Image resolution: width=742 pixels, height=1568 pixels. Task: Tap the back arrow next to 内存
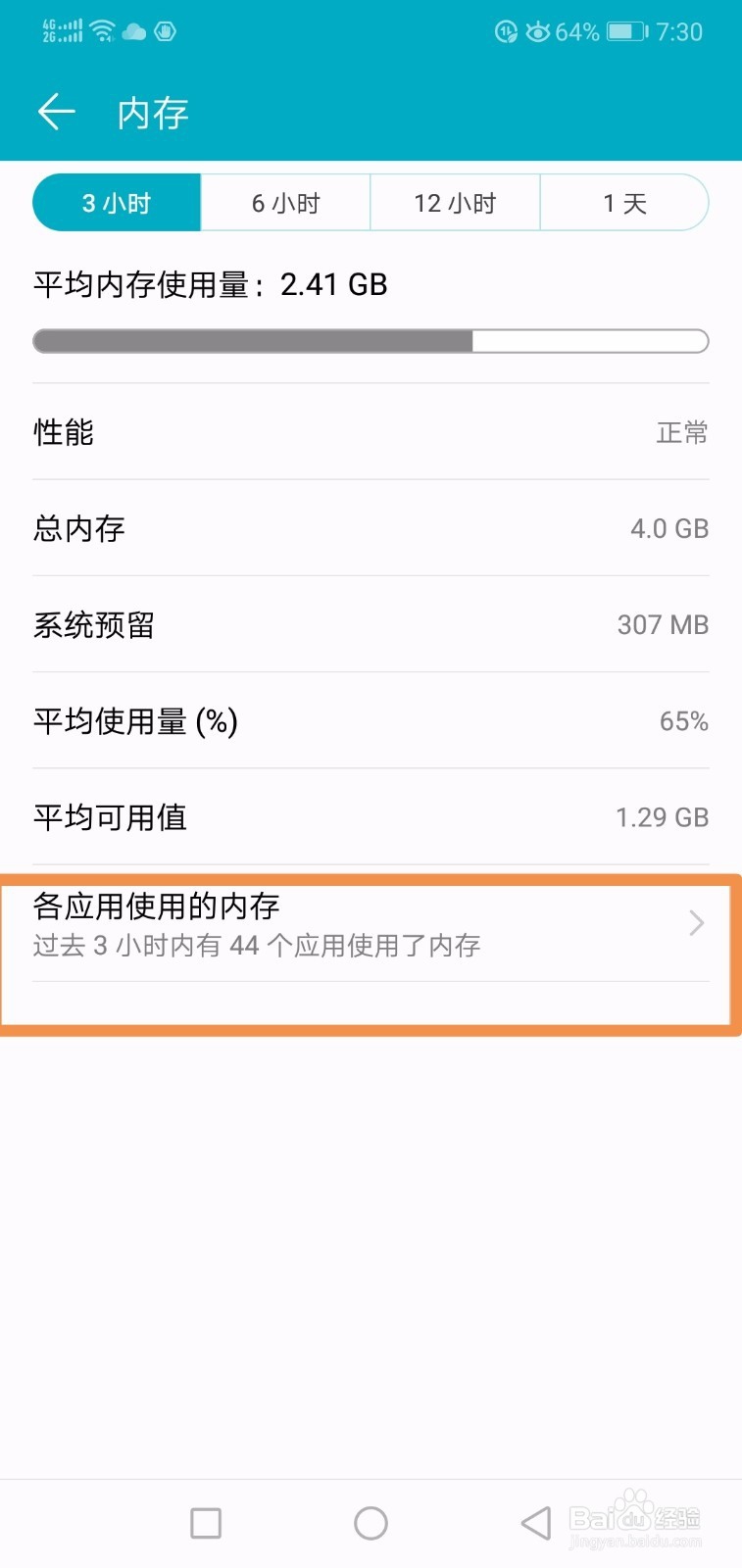[x=56, y=111]
